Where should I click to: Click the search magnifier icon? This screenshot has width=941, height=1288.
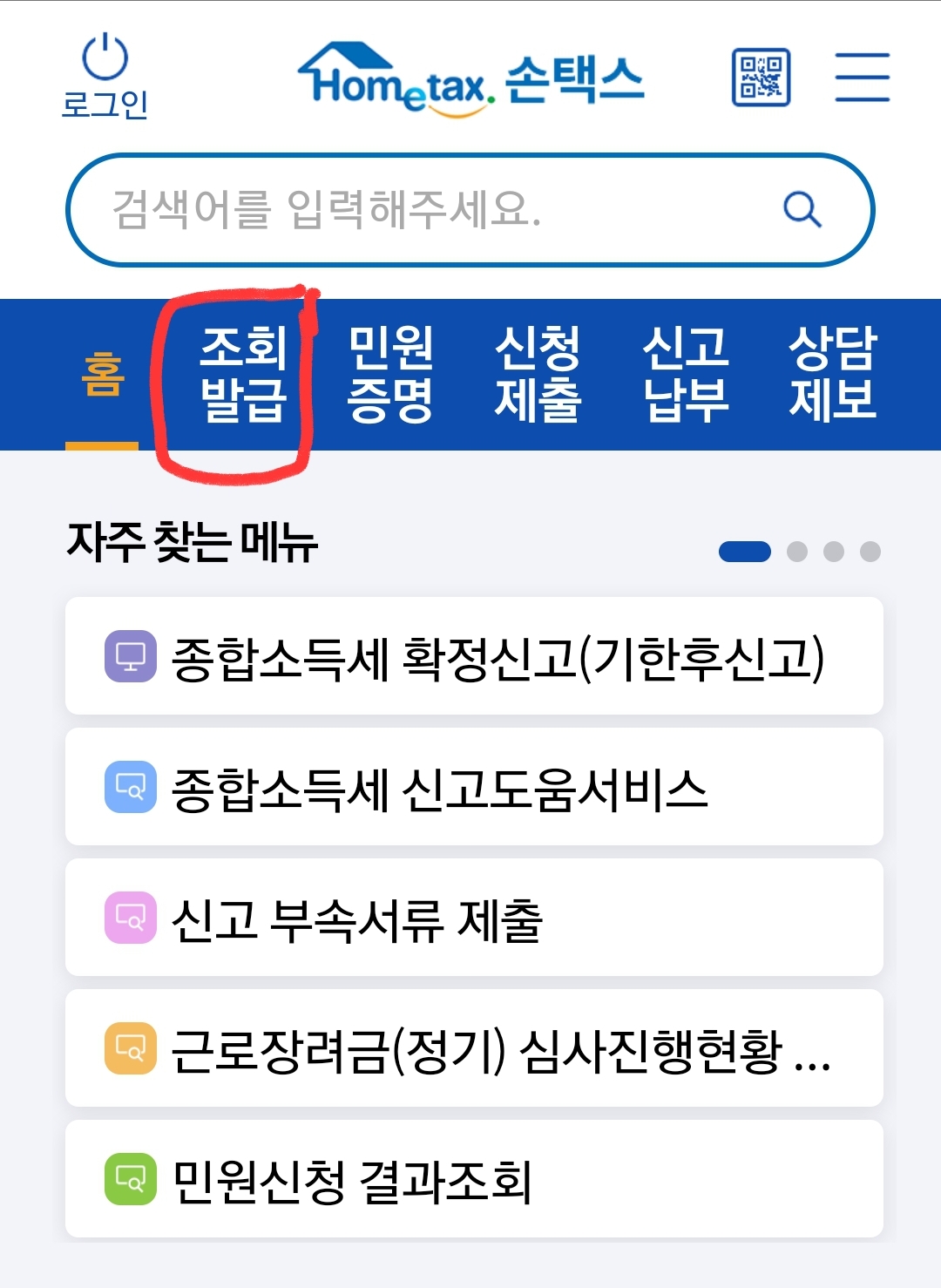click(803, 209)
